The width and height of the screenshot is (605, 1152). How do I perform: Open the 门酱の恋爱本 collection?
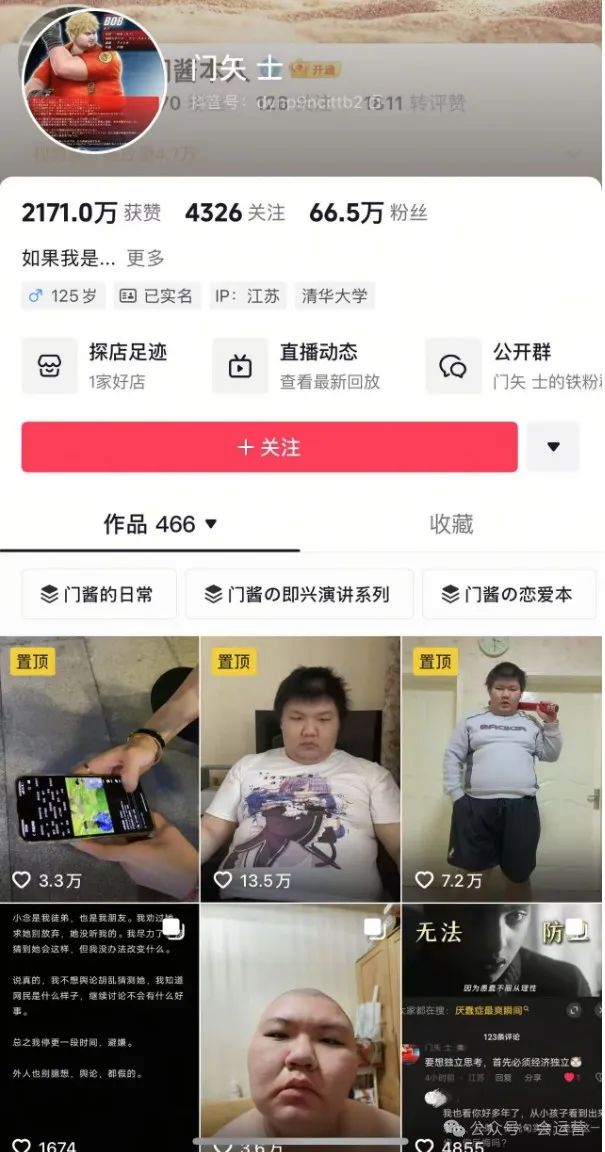click(x=510, y=594)
